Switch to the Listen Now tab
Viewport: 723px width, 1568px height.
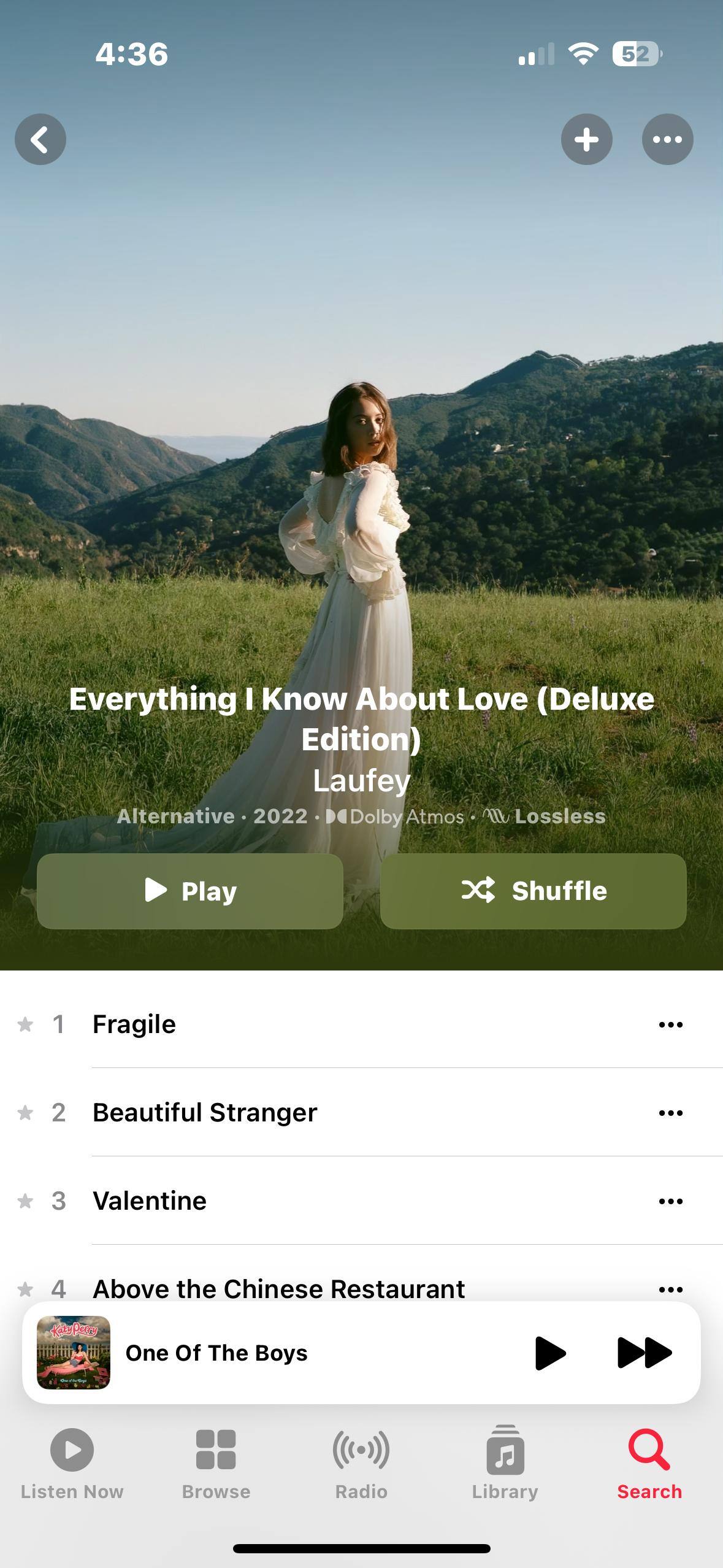click(x=72, y=1463)
